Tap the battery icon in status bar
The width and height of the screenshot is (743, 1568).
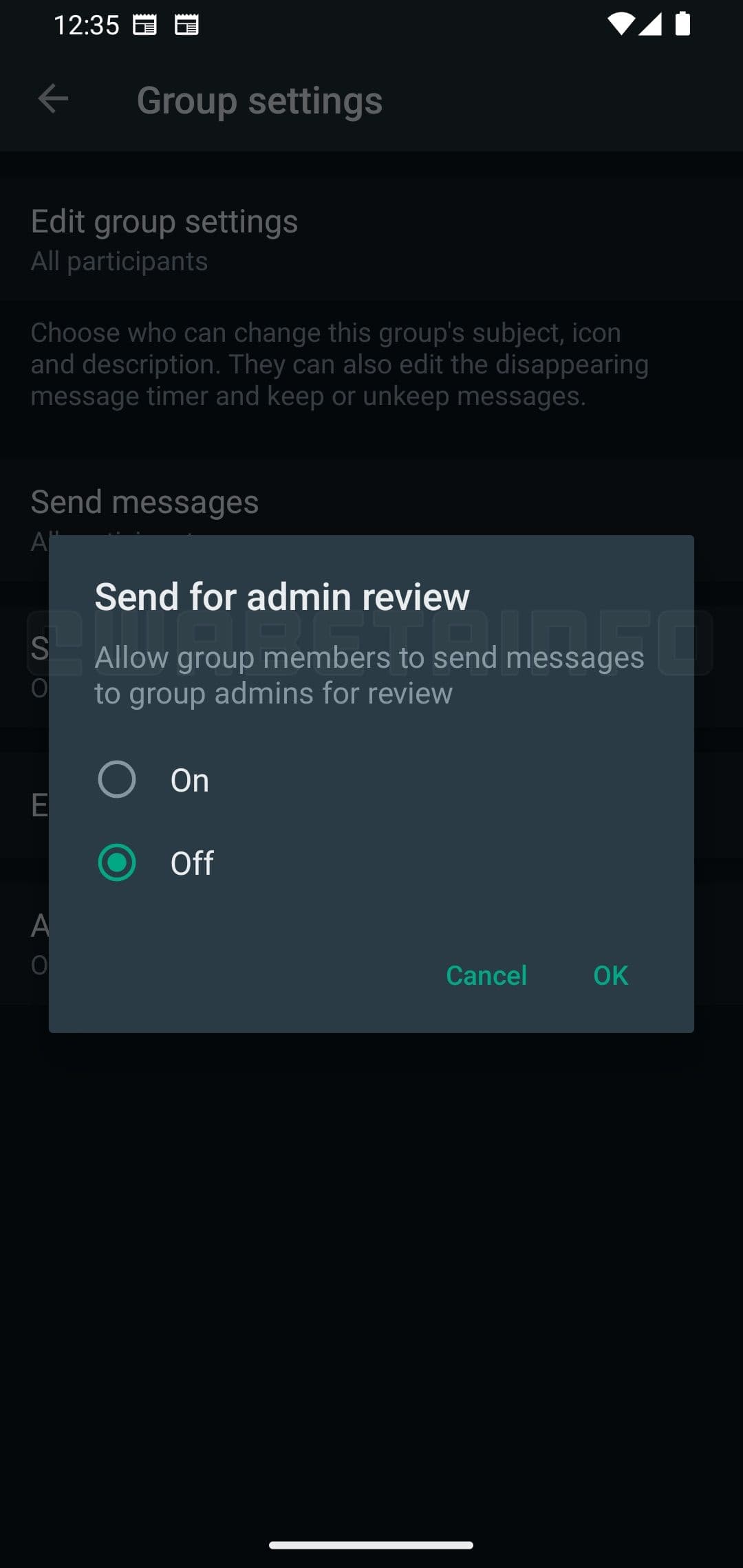[x=681, y=23]
